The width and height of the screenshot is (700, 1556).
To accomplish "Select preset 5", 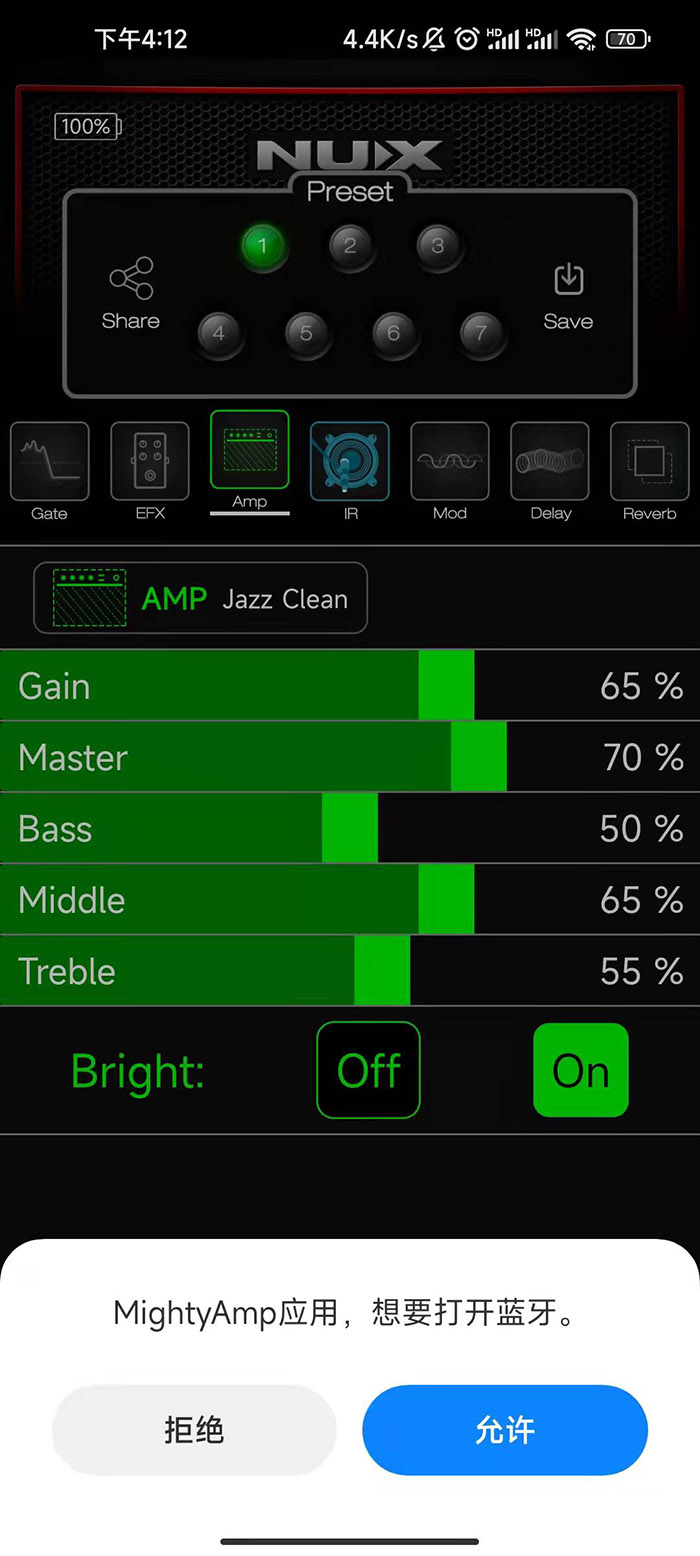I will click(306, 333).
